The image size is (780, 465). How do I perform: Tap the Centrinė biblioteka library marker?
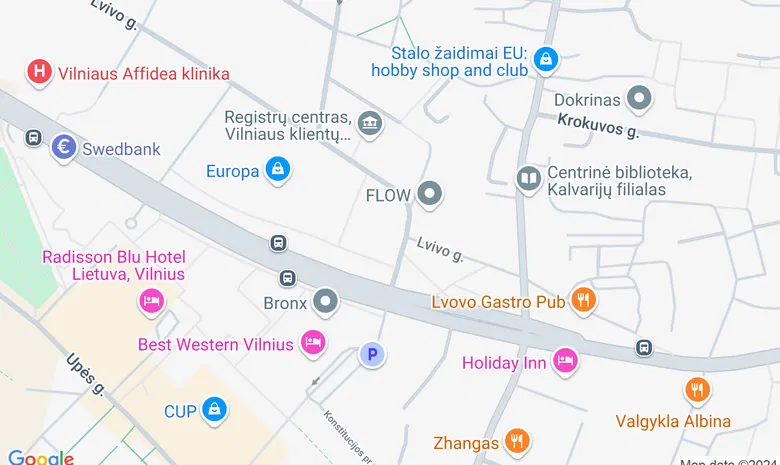(x=528, y=180)
